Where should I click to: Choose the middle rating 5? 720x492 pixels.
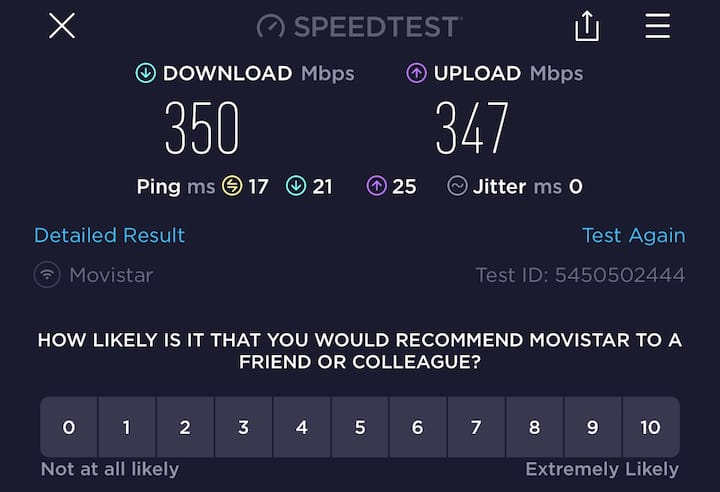coord(359,427)
